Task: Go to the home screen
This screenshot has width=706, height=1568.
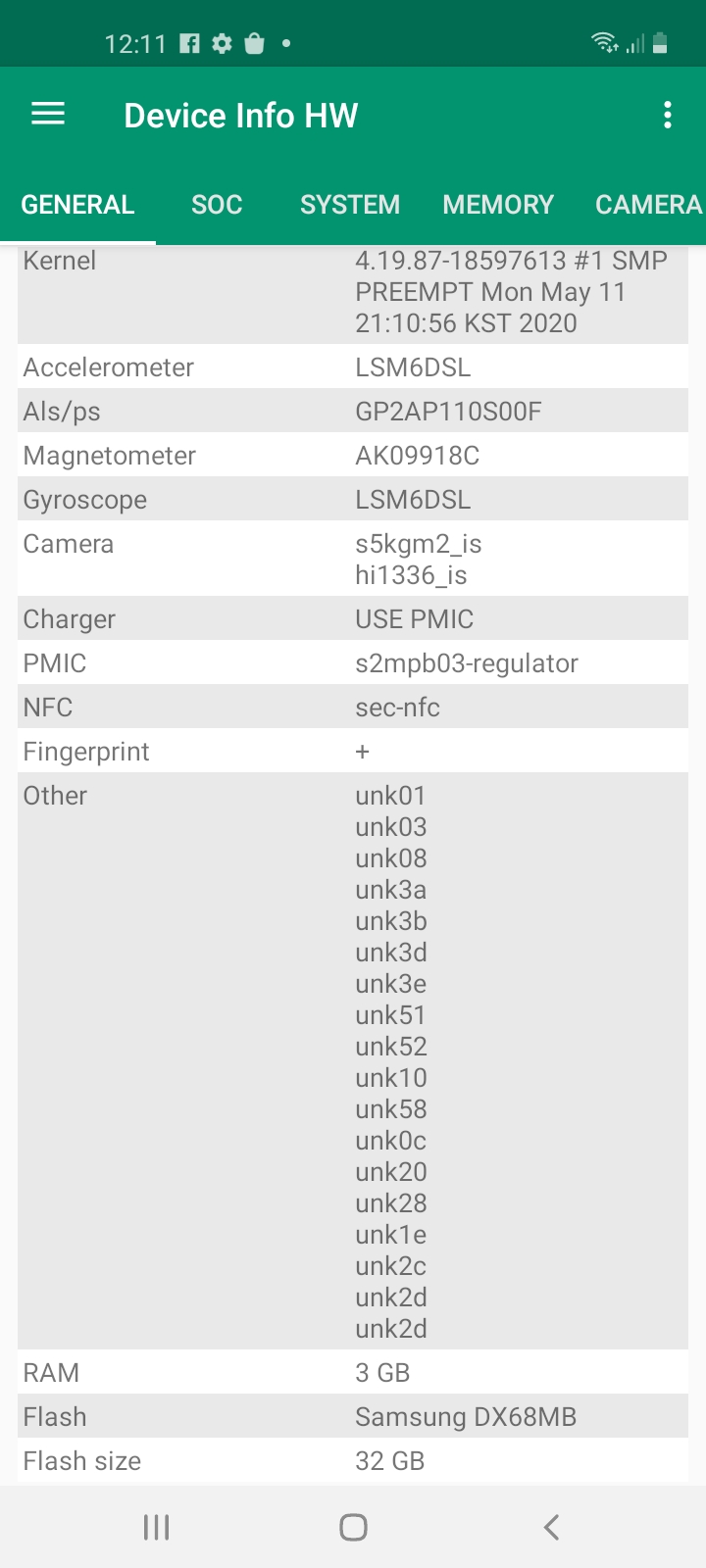Action: click(353, 1527)
